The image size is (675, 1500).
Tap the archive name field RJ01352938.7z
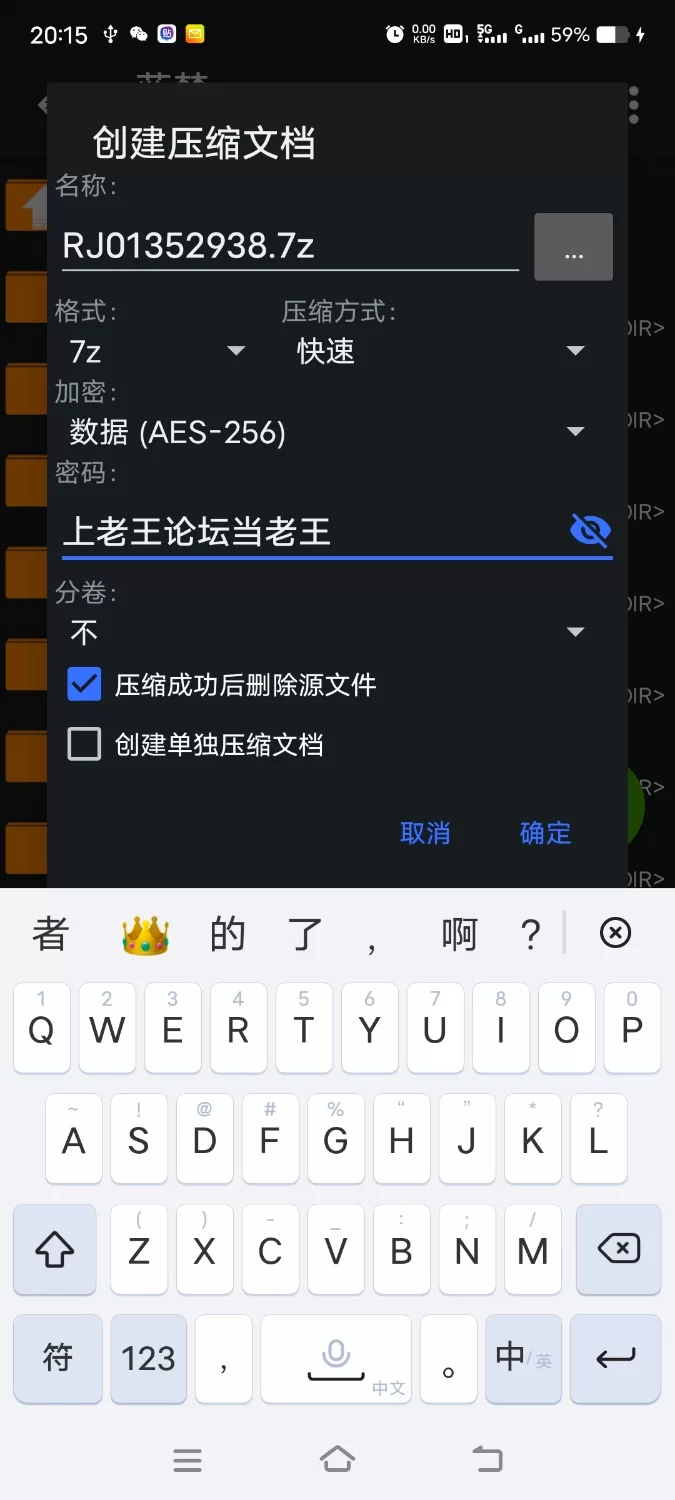pos(288,246)
